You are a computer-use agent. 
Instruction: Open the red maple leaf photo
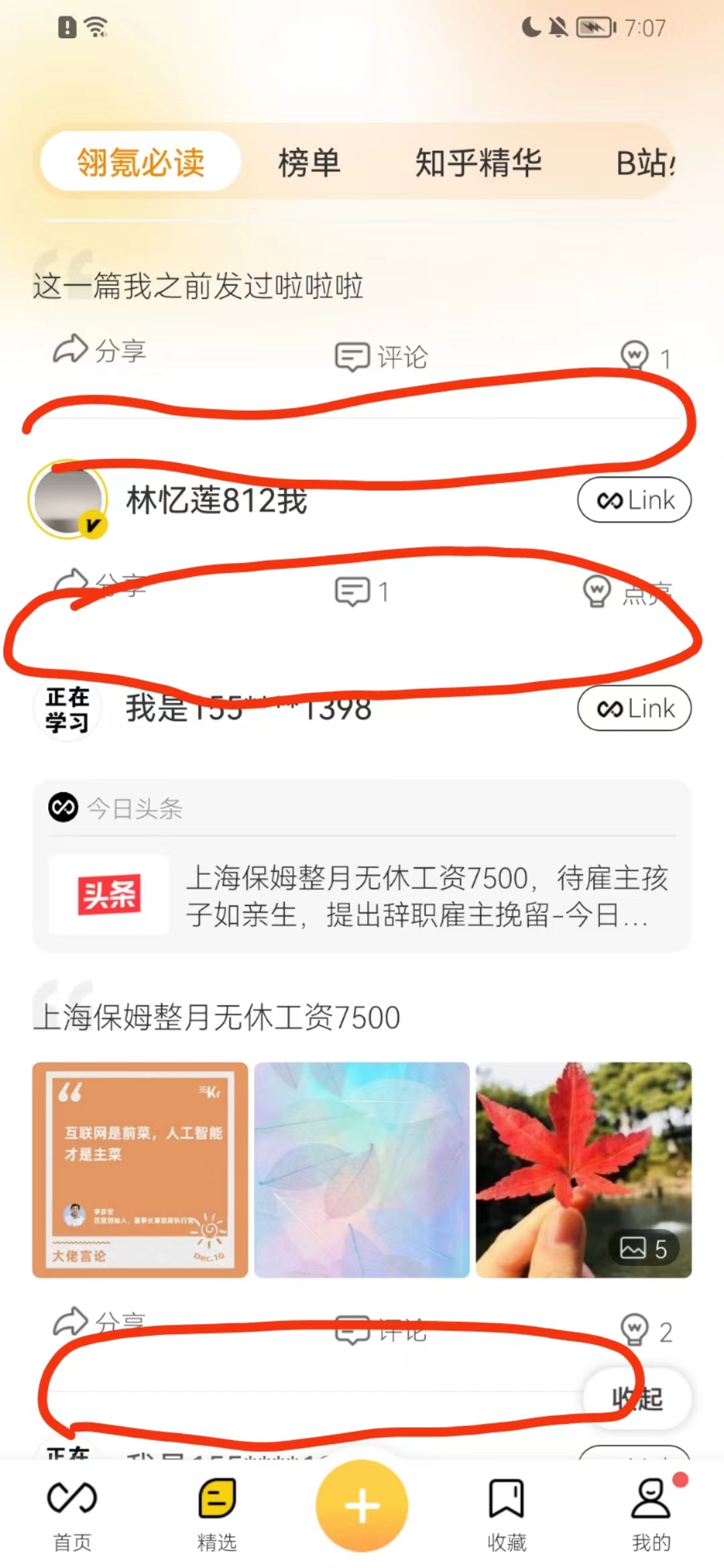click(583, 1169)
